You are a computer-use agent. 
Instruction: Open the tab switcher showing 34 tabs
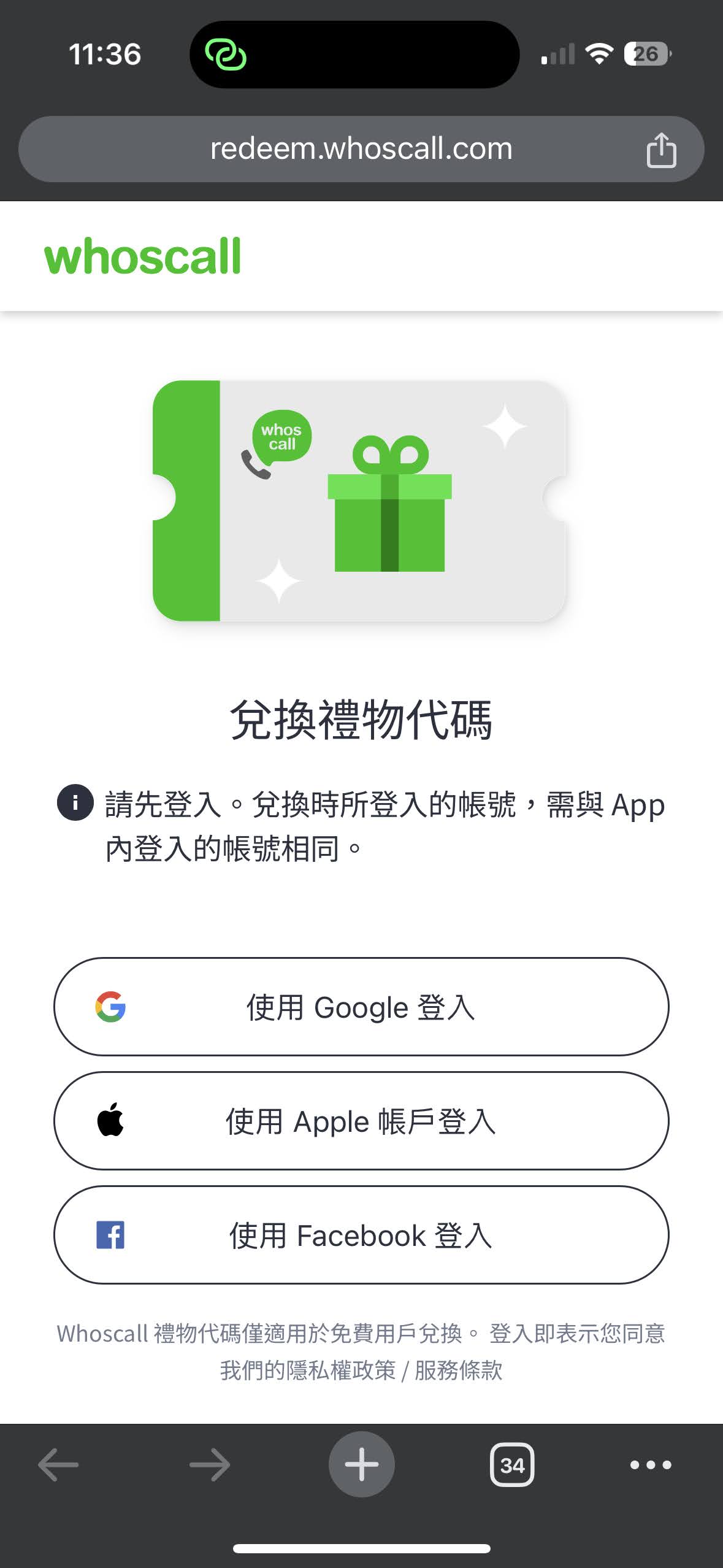pos(512,1465)
